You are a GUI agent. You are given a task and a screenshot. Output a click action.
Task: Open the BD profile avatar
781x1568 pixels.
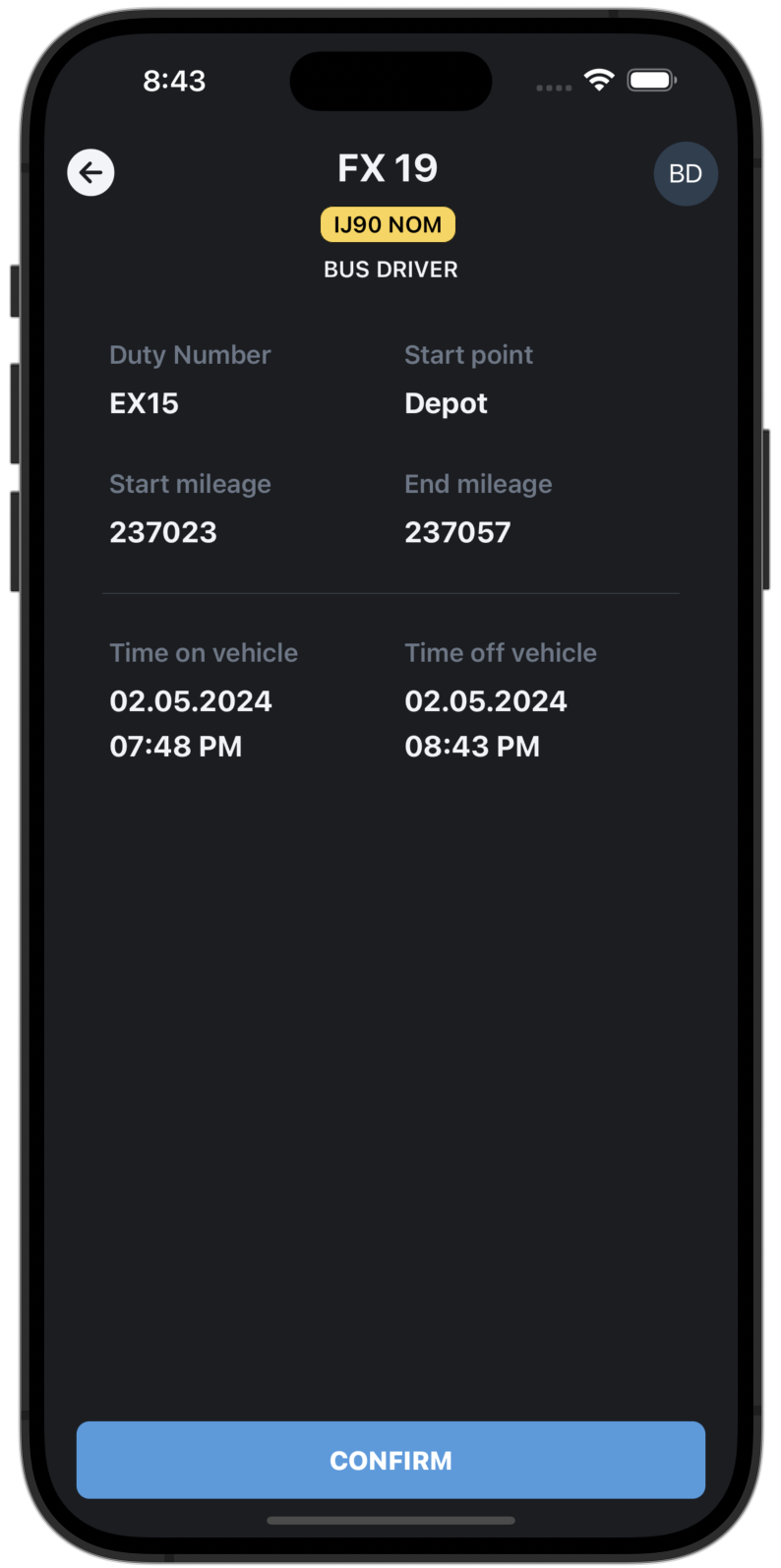[686, 173]
